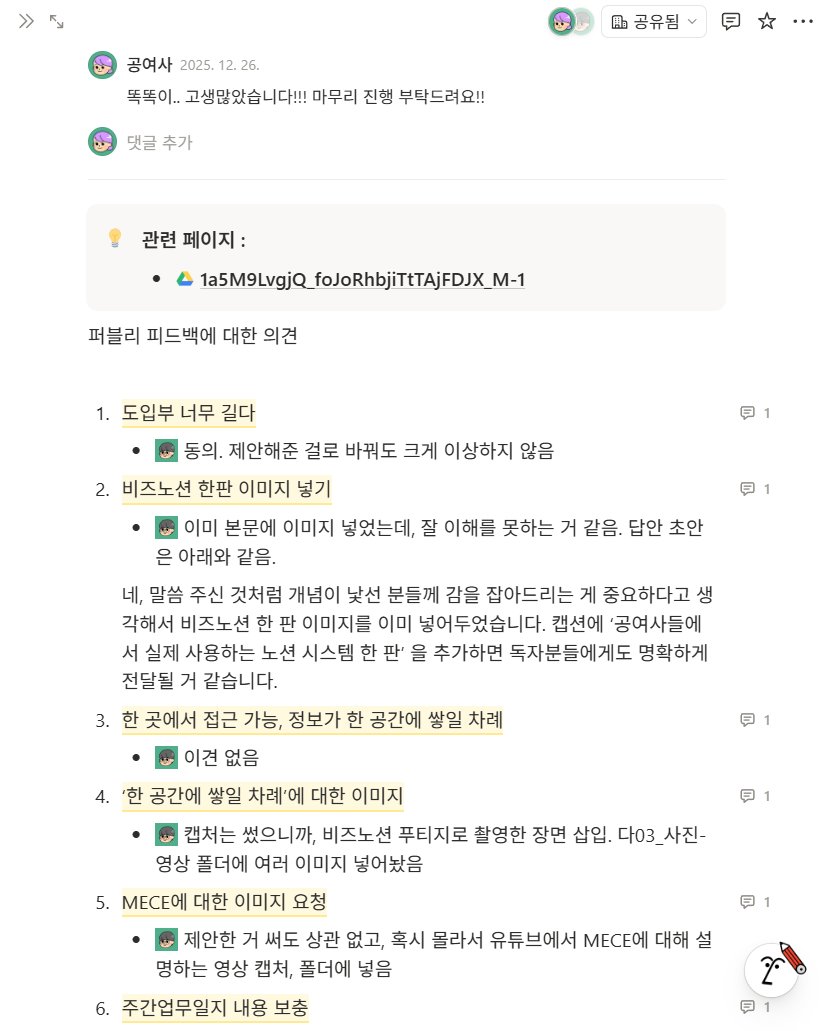Open page in full screen

pos(57,21)
